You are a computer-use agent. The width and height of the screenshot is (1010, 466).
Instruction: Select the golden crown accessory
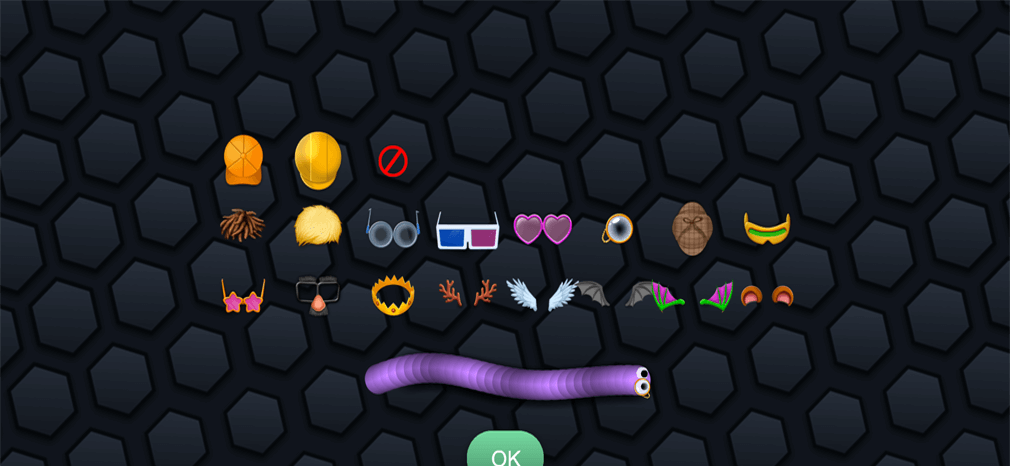392,296
